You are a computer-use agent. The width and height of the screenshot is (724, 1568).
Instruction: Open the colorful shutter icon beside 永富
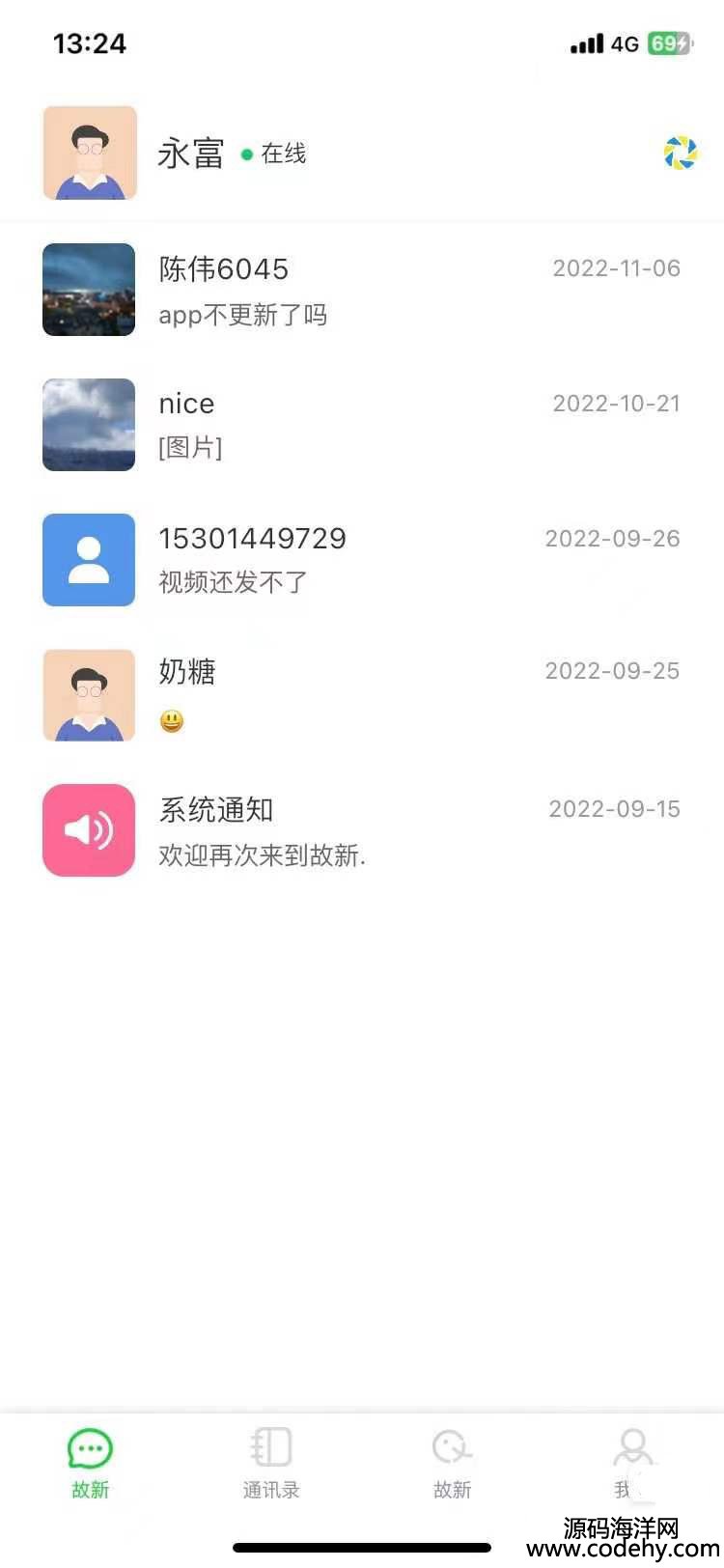pyautogui.click(x=681, y=153)
